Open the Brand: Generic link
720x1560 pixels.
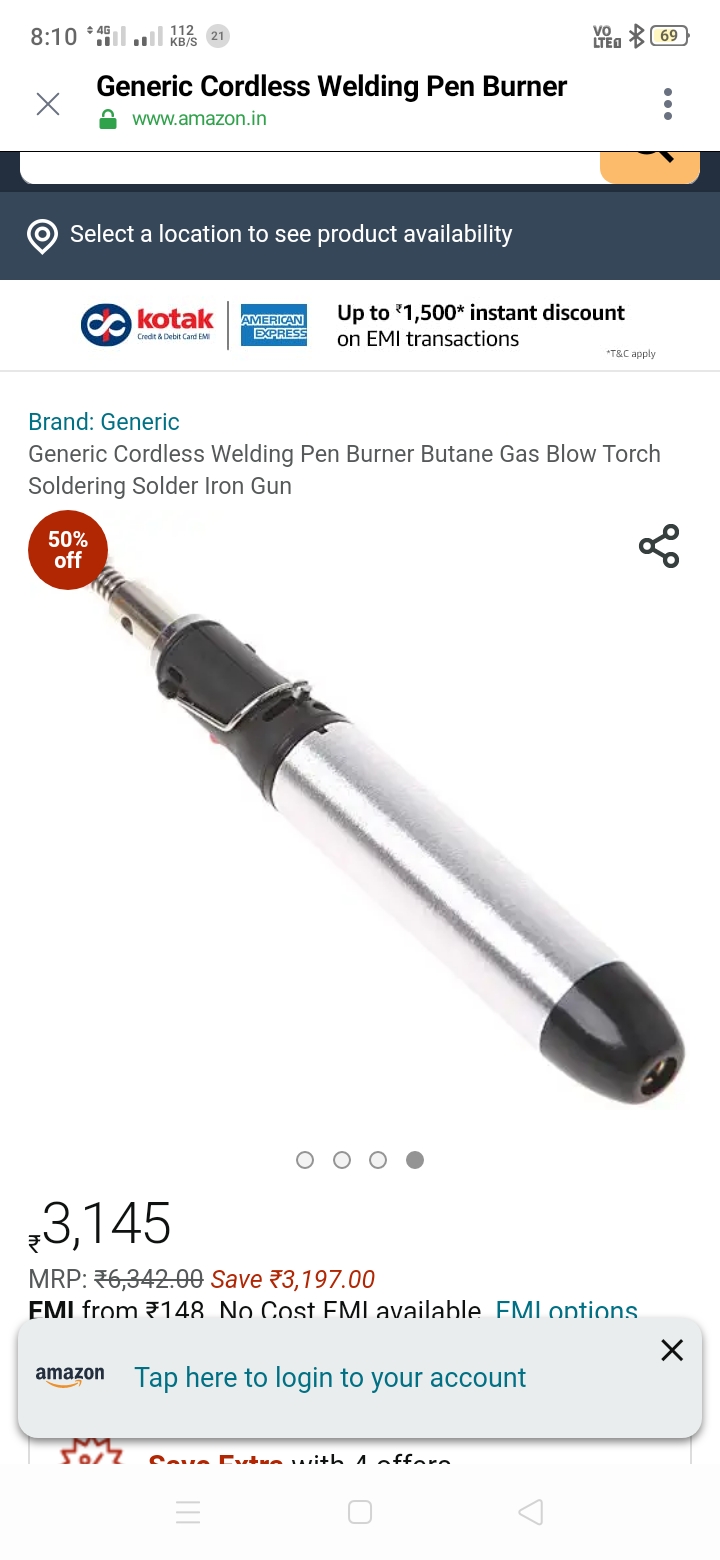pyautogui.click(x=104, y=422)
